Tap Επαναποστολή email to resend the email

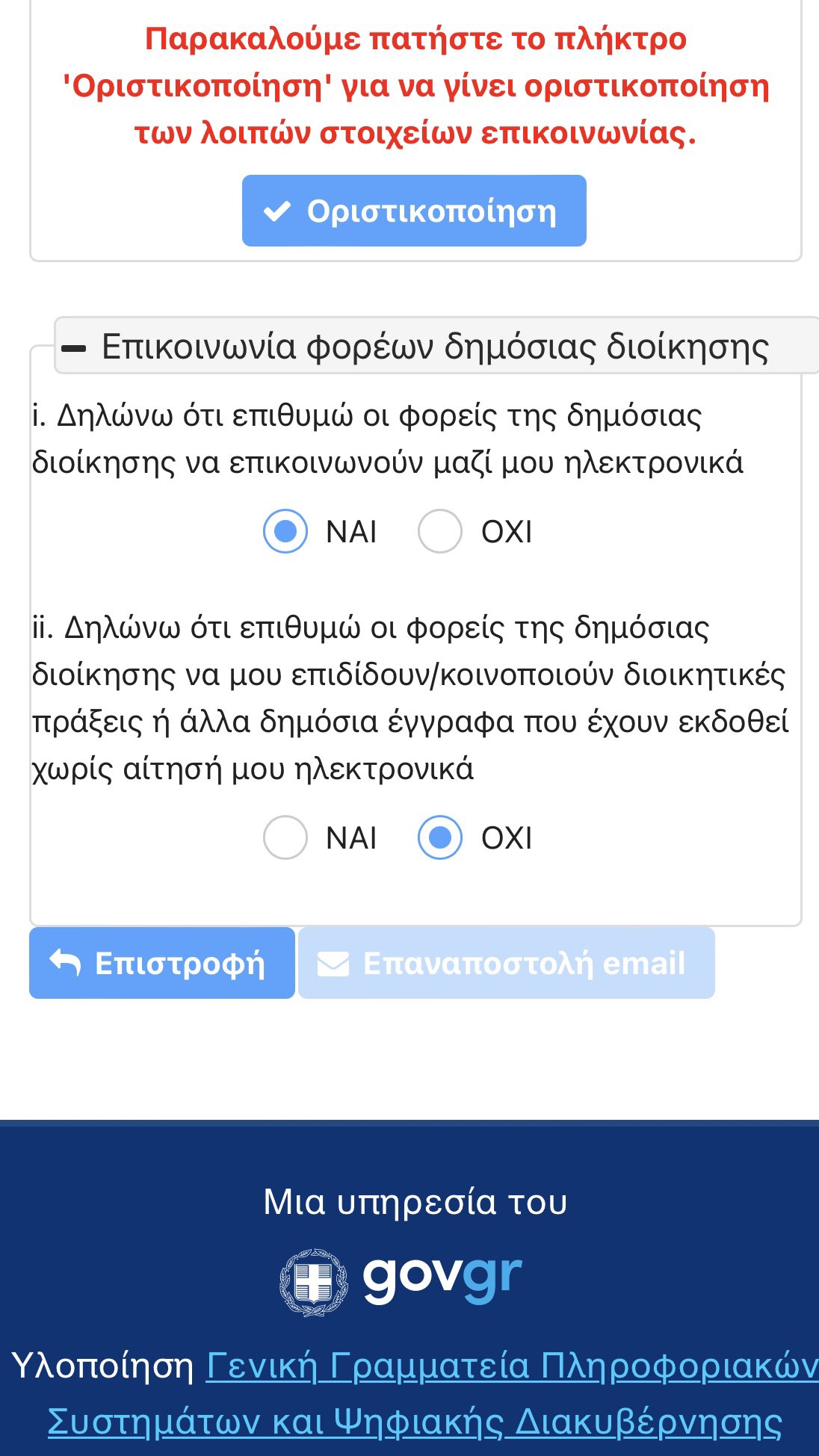pyautogui.click(x=506, y=963)
